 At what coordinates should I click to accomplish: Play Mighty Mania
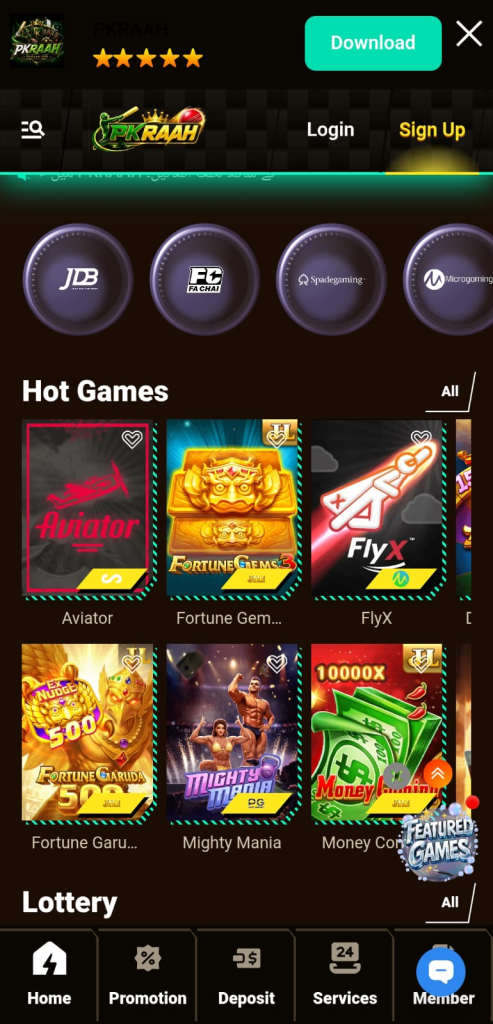pyautogui.click(x=232, y=733)
